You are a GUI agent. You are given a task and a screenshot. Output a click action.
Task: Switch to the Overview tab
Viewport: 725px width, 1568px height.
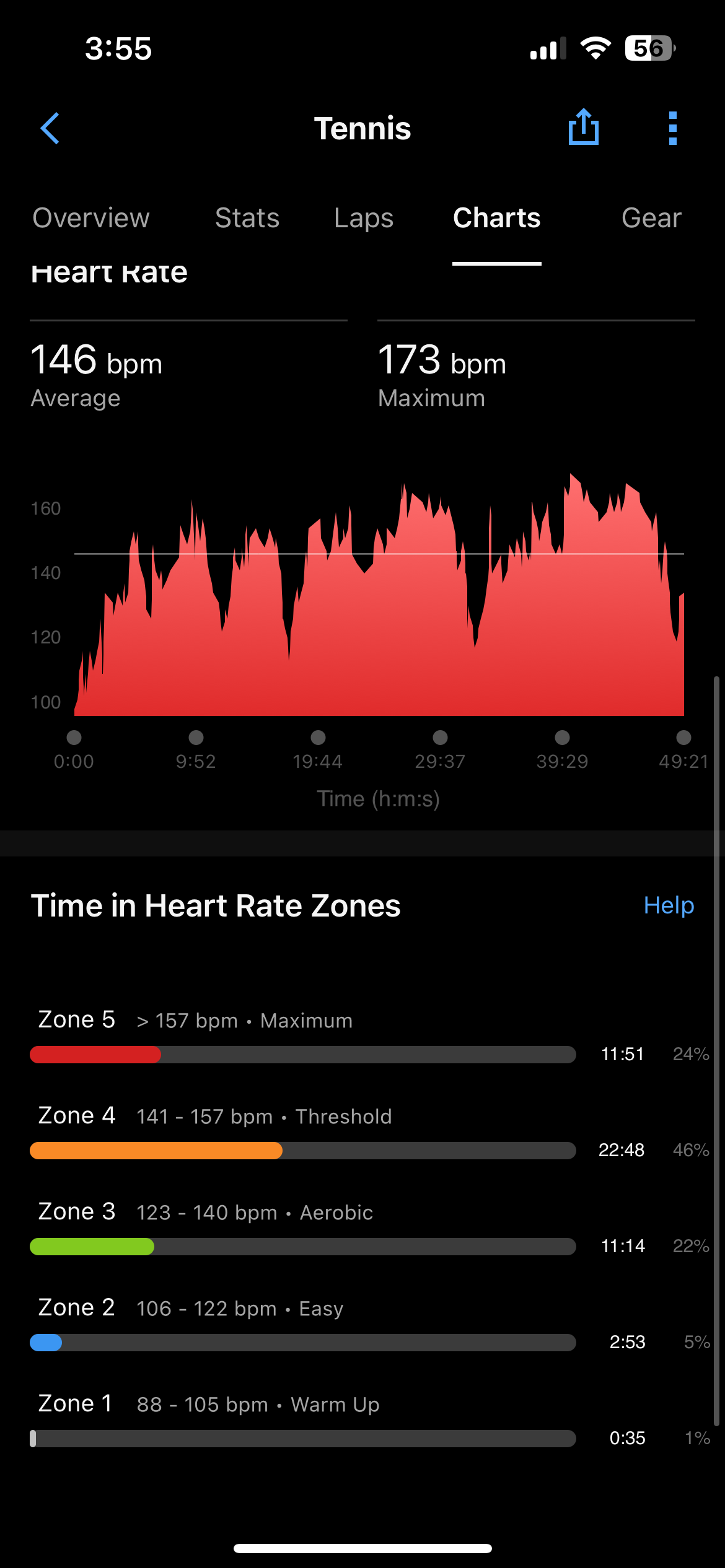(x=91, y=218)
